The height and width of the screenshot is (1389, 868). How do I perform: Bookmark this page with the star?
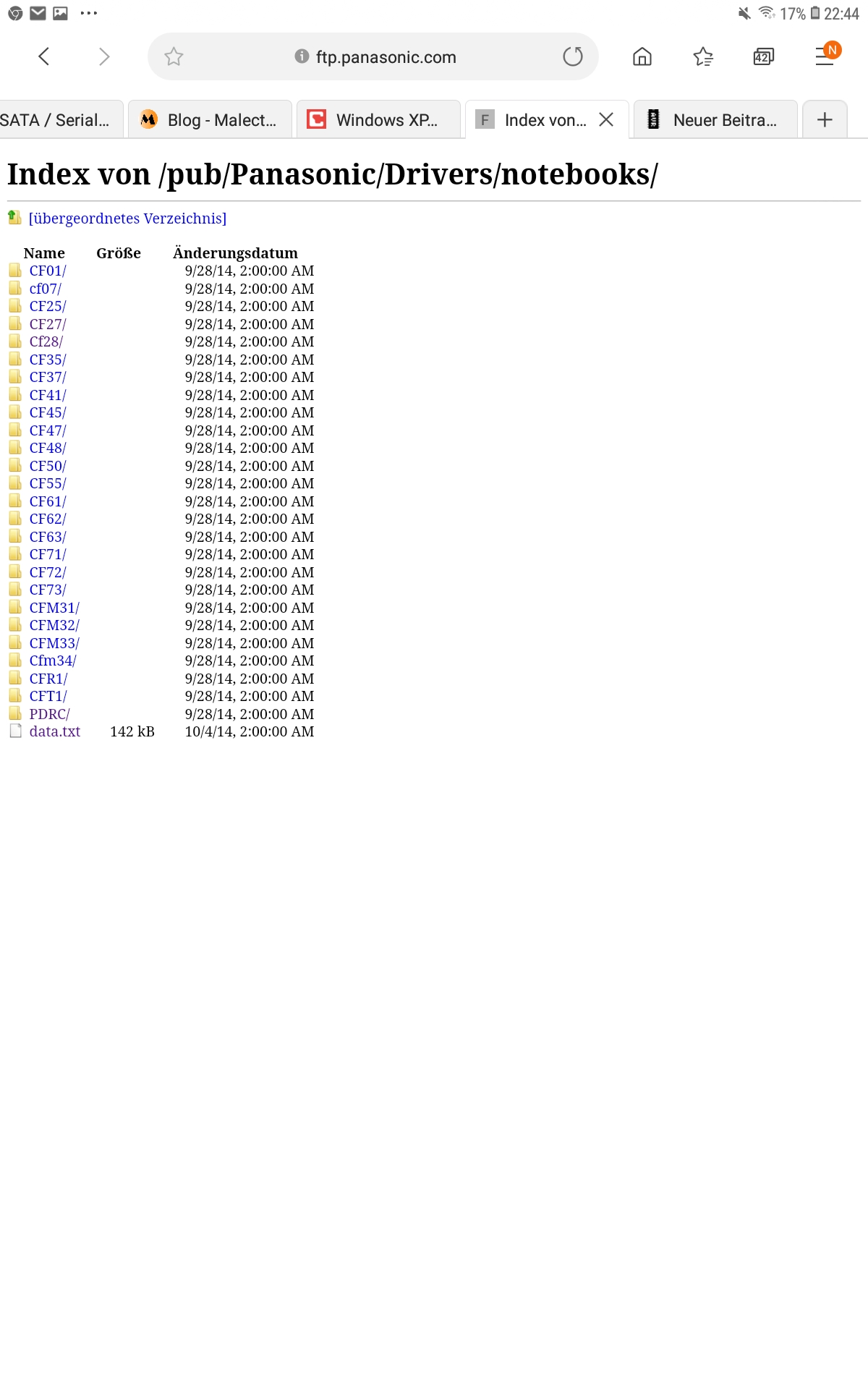tap(174, 56)
